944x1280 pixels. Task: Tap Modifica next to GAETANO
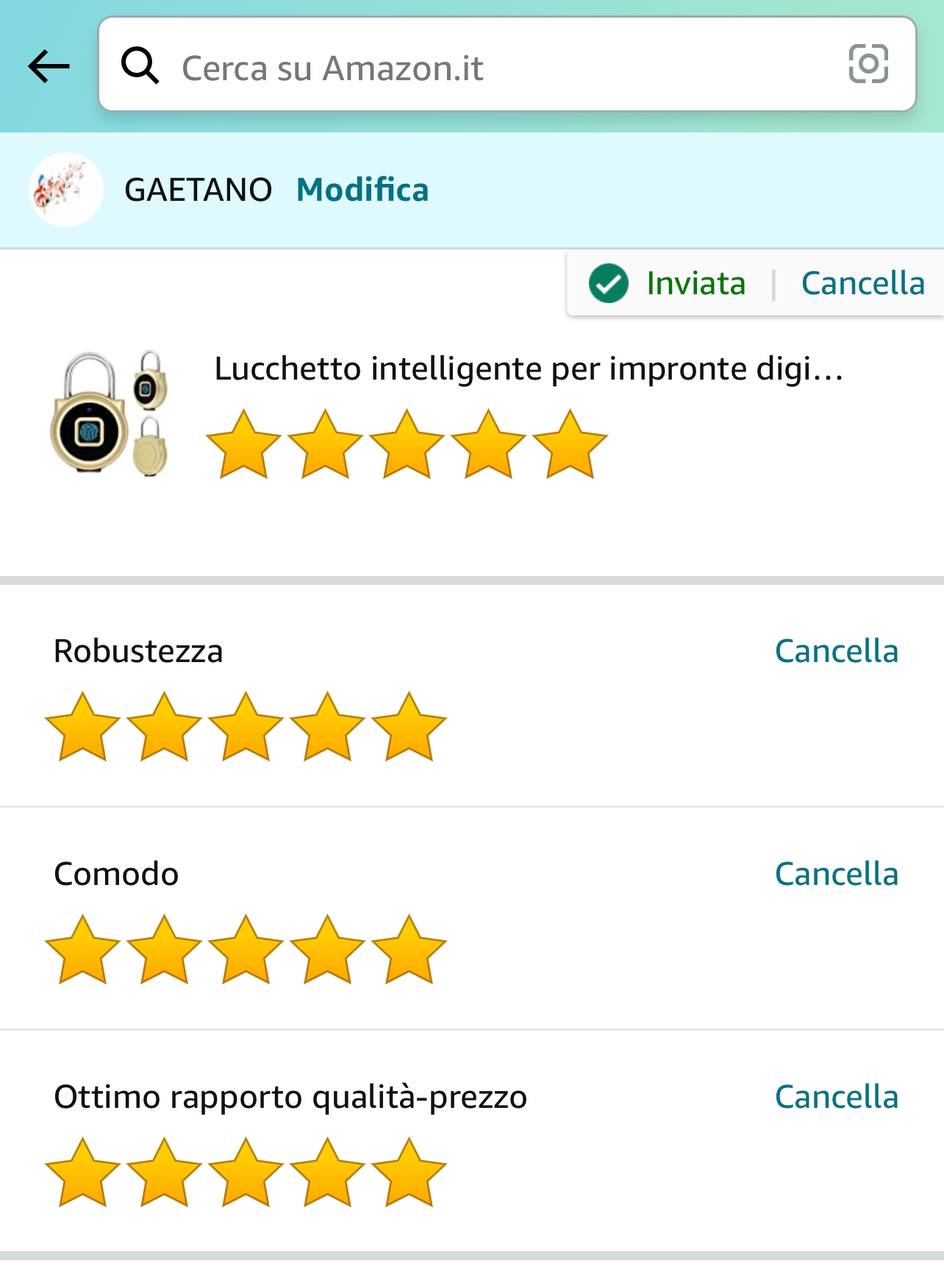tap(362, 189)
